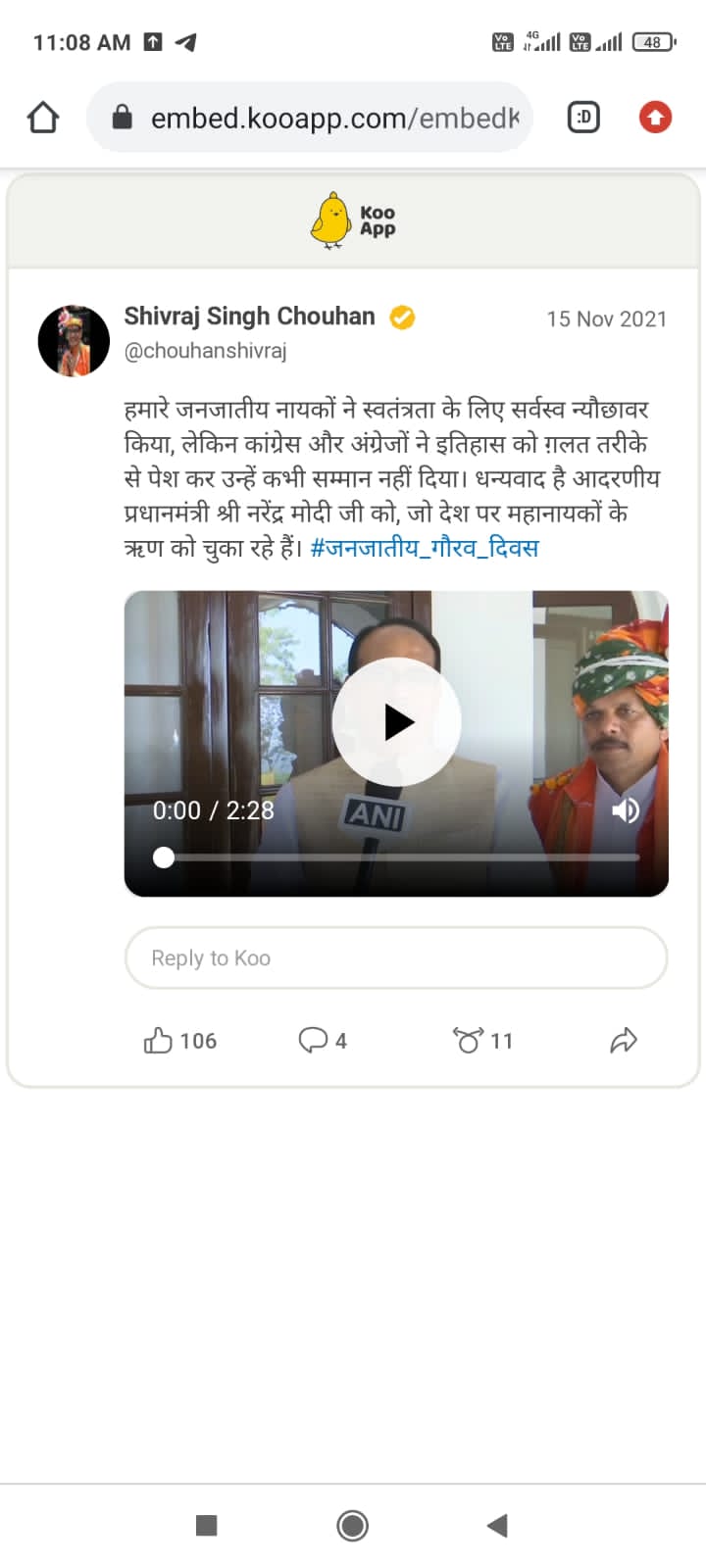Go back using system navigation
This screenshot has height=1568, width=706.
[x=497, y=1525]
